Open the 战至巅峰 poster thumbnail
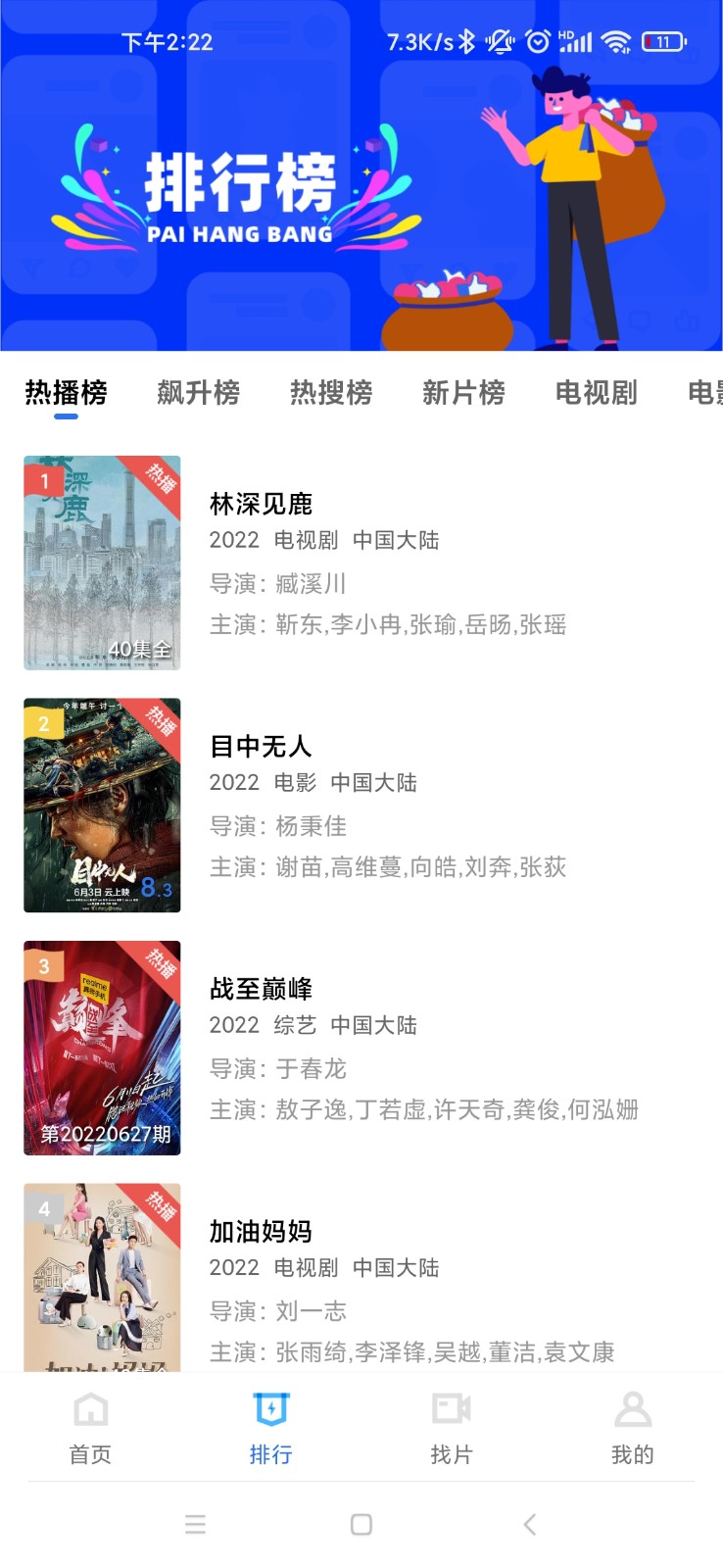Image resolution: width=723 pixels, height=1568 pixels. [x=102, y=1048]
